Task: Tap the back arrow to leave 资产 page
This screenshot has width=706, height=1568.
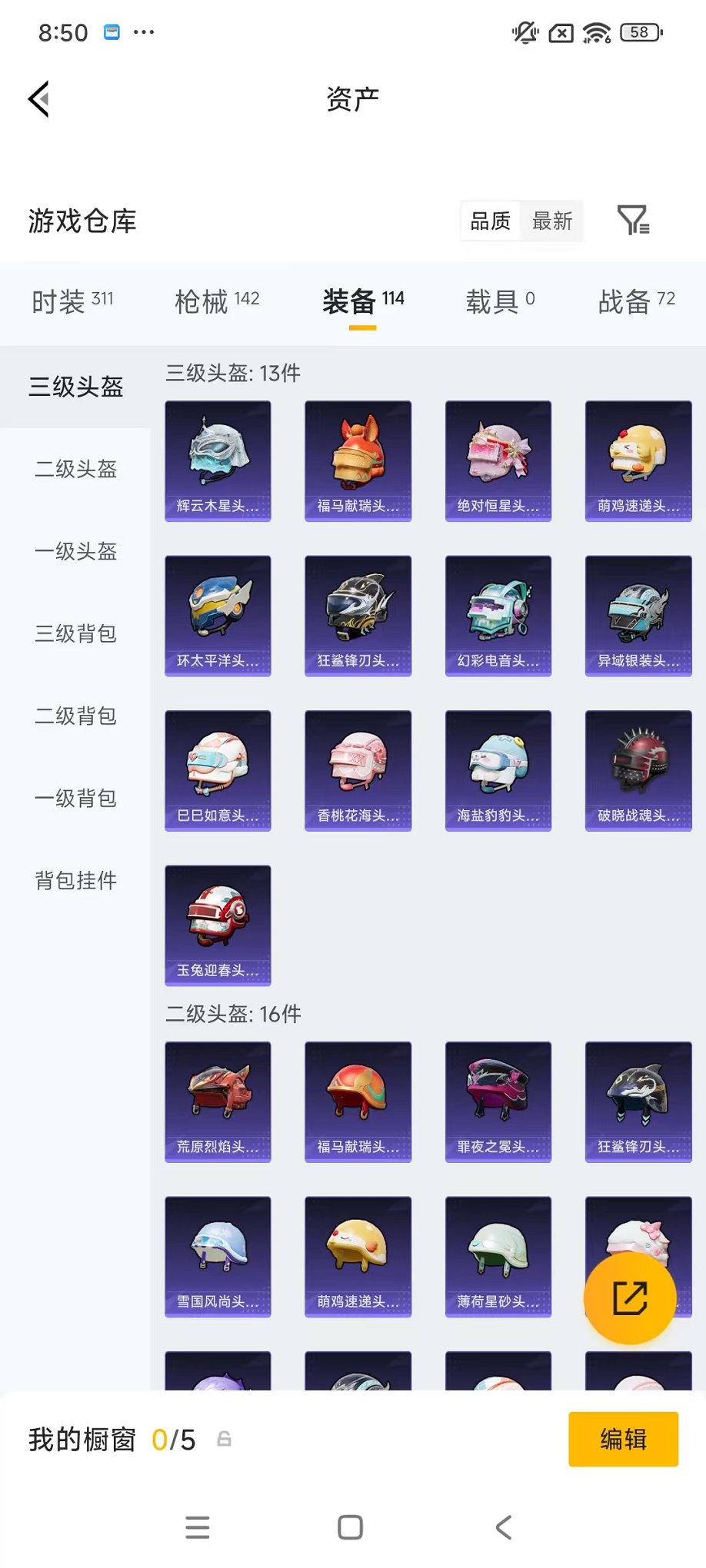Action: pyautogui.click(x=38, y=99)
